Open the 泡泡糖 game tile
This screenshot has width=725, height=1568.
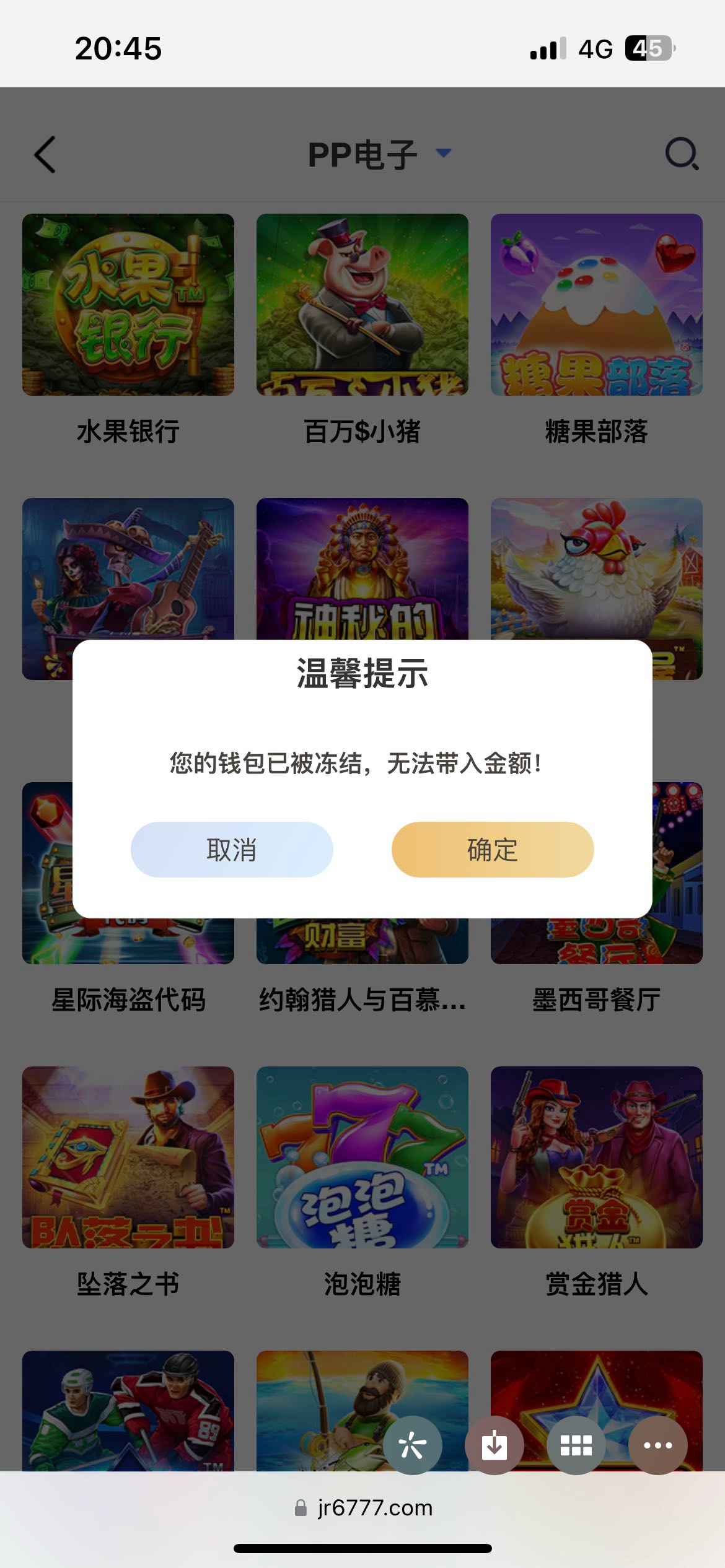pyautogui.click(x=362, y=1157)
